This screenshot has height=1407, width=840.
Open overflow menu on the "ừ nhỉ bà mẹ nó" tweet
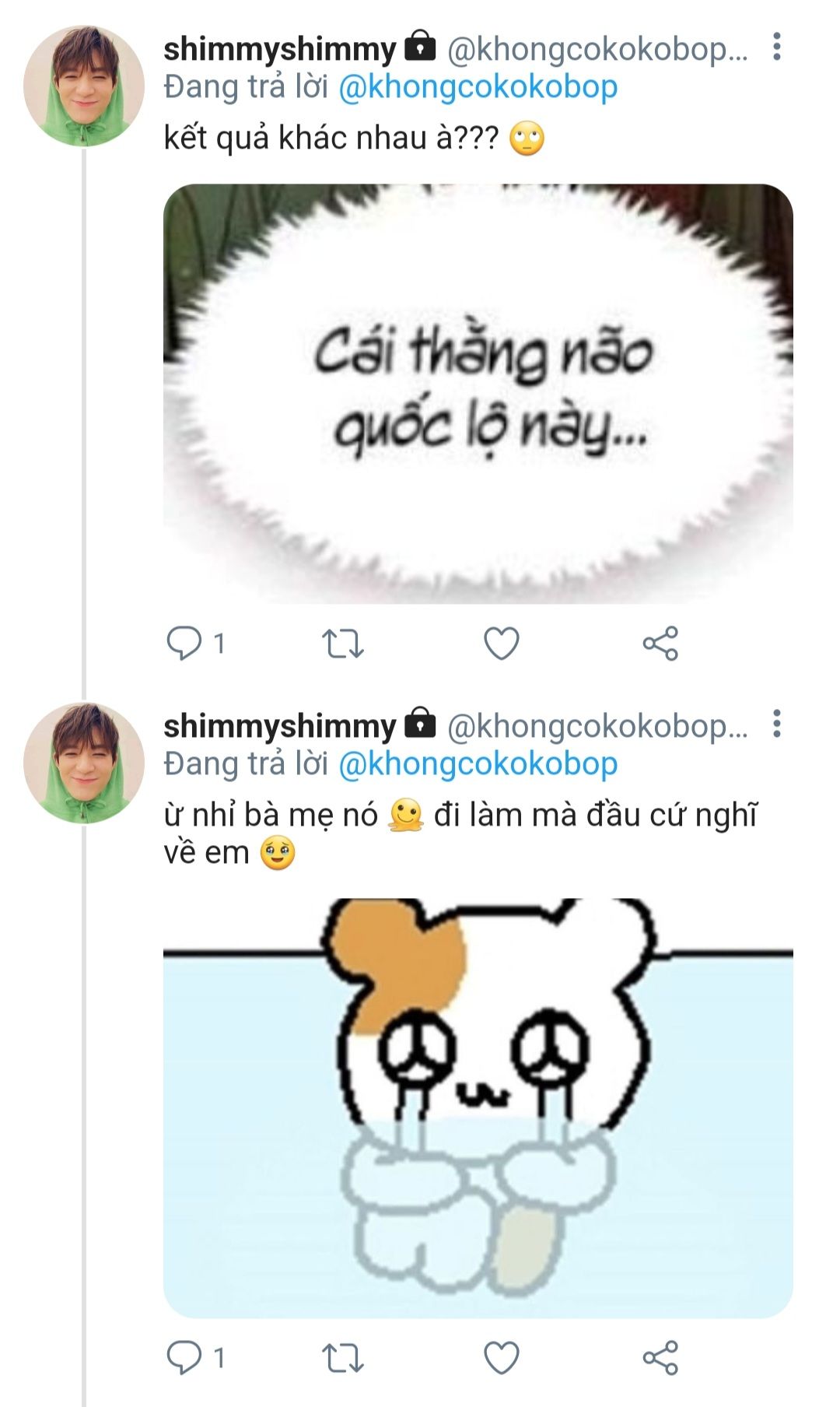click(x=776, y=724)
